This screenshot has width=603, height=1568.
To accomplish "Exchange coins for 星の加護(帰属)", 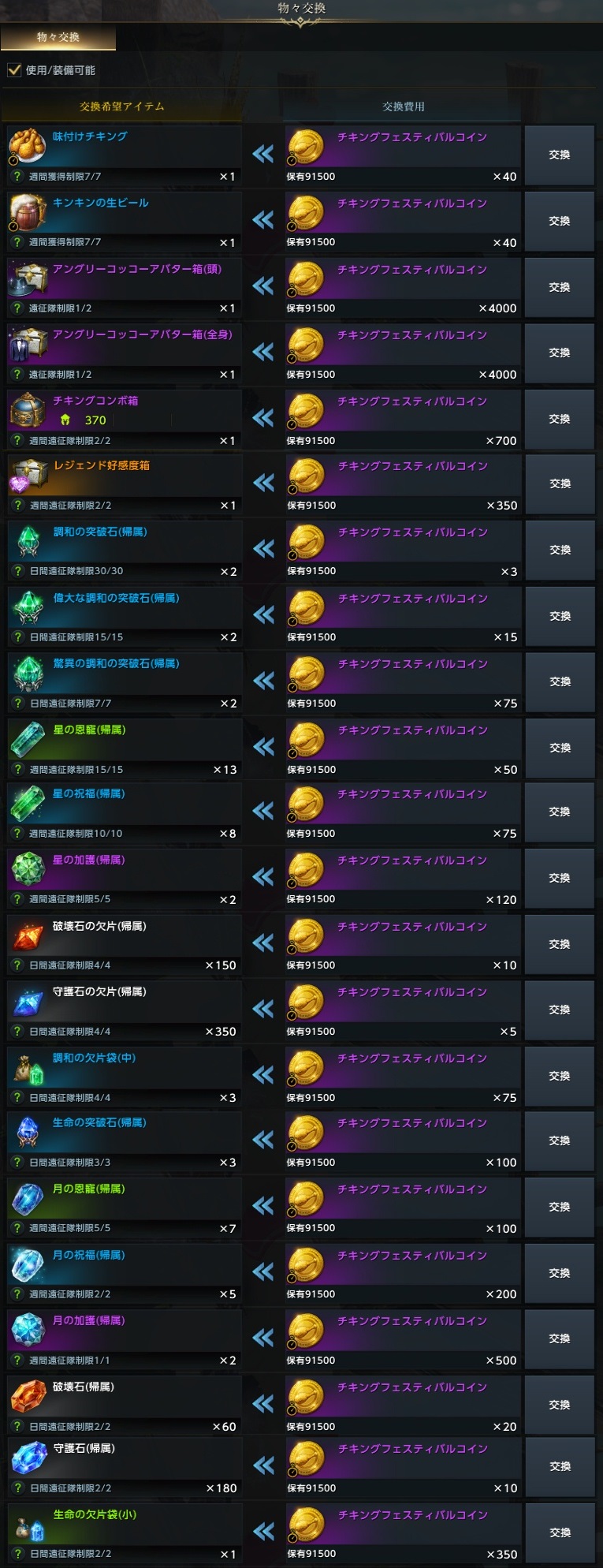I will point(559,878).
